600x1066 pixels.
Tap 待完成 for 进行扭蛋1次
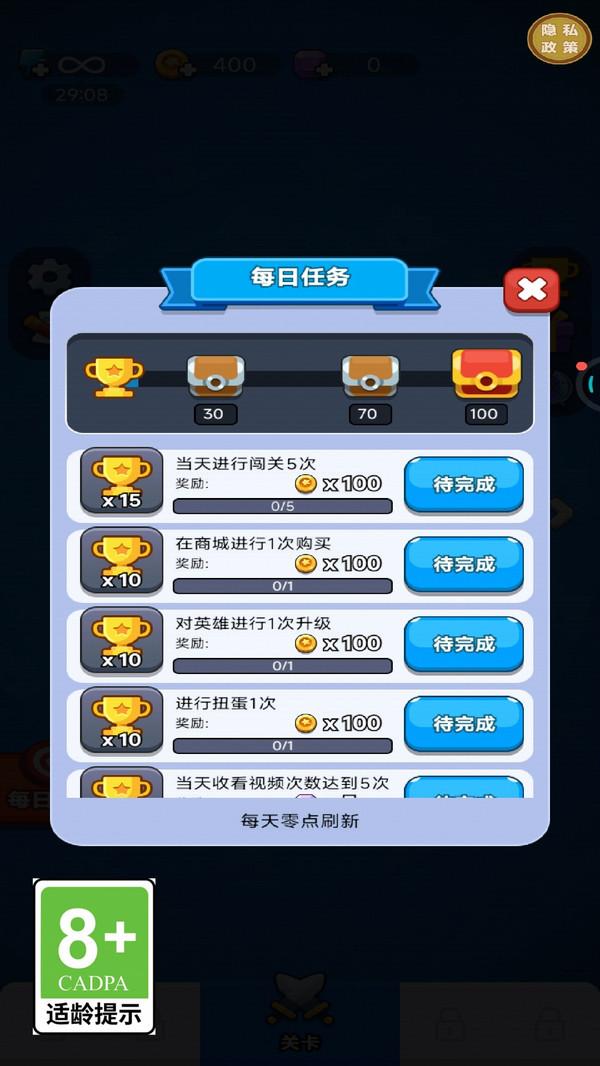coord(464,724)
